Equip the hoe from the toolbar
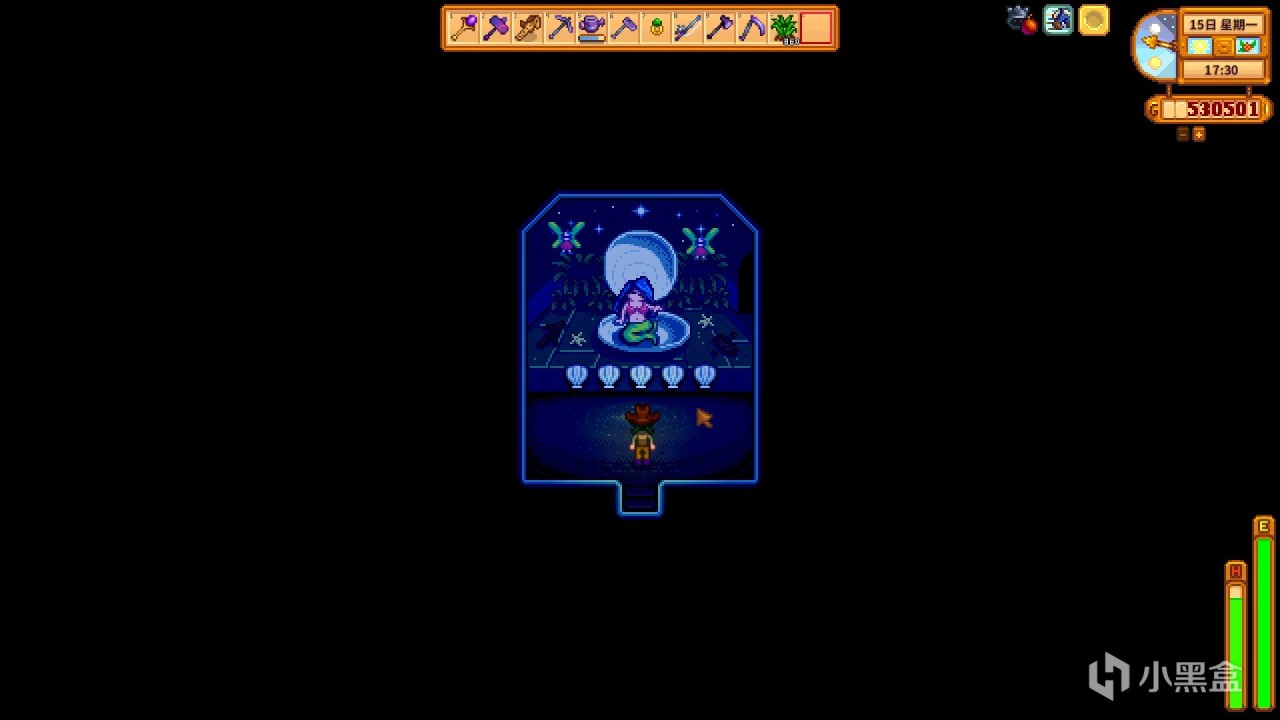Screen dimensions: 1280x720 tap(624, 28)
